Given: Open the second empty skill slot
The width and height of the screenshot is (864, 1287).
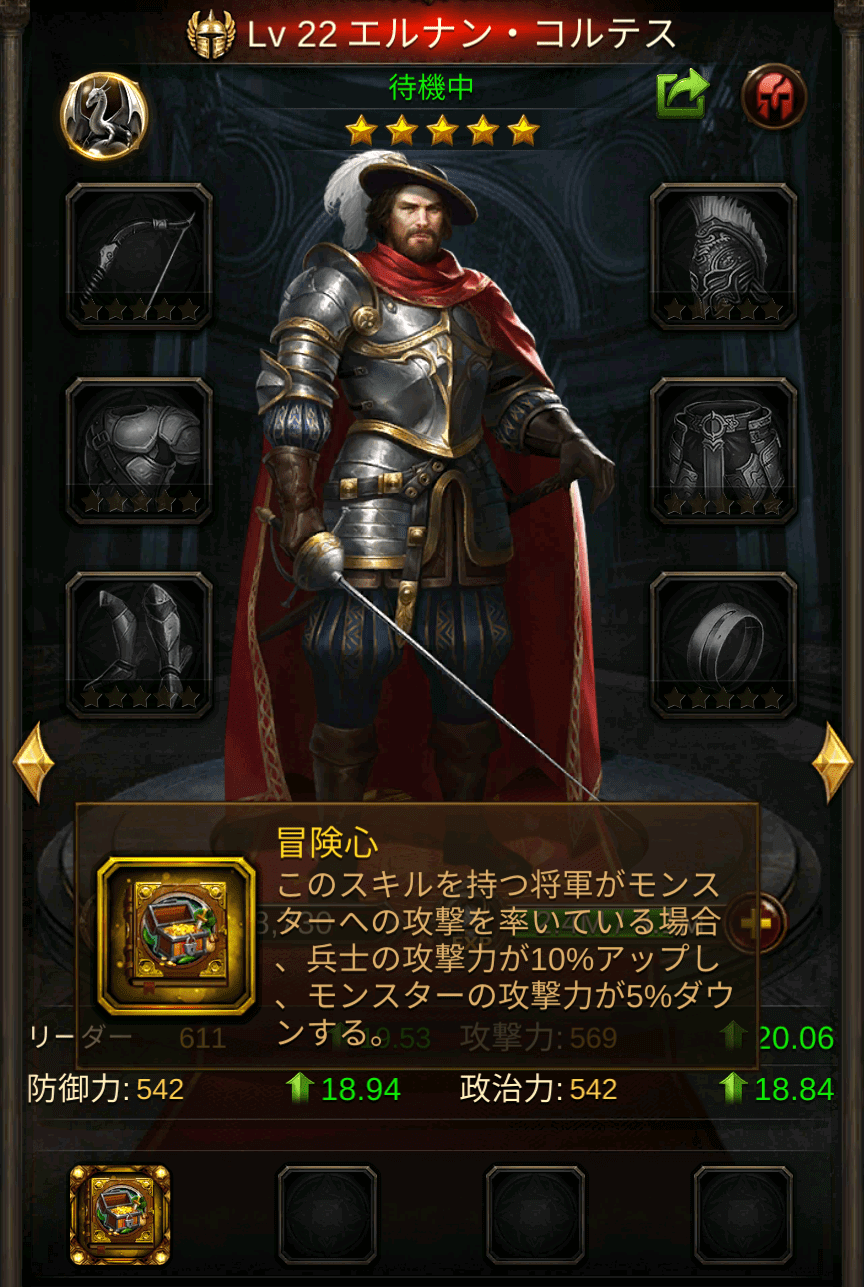Looking at the screenshot, I should click(328, 1215).
